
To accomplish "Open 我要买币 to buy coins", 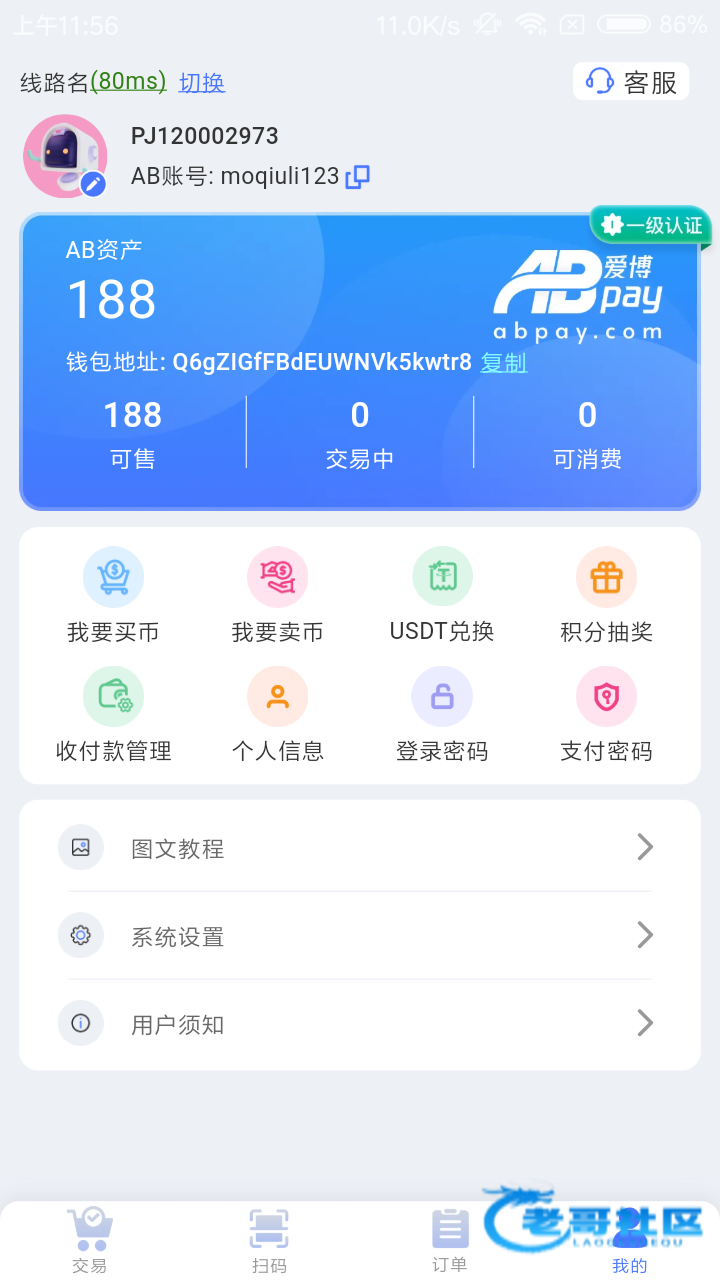I will coord(113,596).
